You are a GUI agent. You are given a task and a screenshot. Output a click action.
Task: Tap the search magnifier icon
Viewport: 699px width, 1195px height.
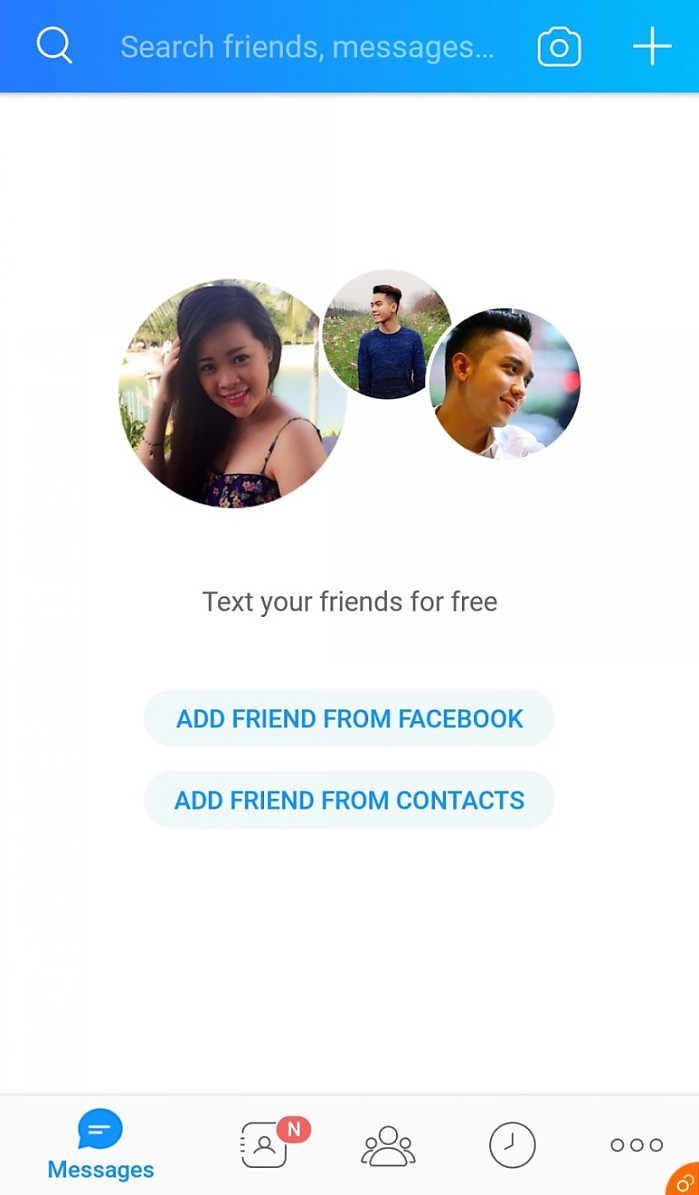(x=54, y=46)
